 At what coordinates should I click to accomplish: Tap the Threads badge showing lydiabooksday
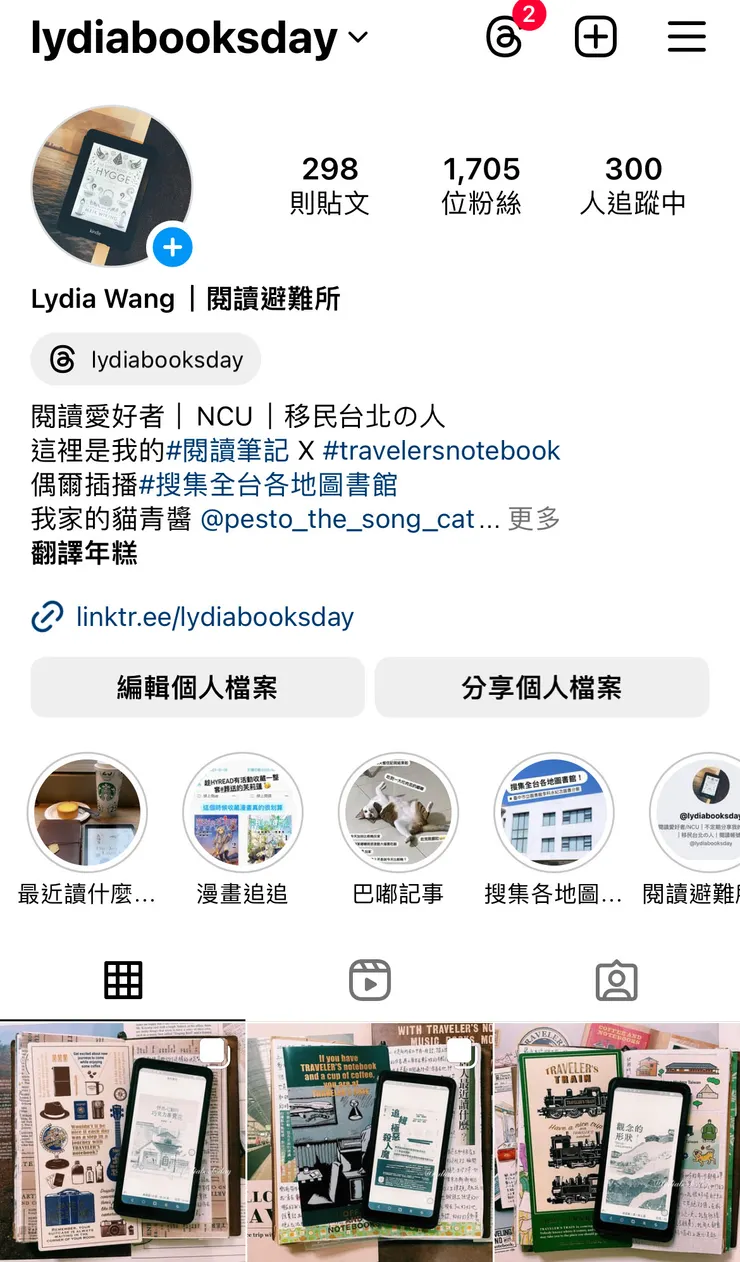(145, 359)
